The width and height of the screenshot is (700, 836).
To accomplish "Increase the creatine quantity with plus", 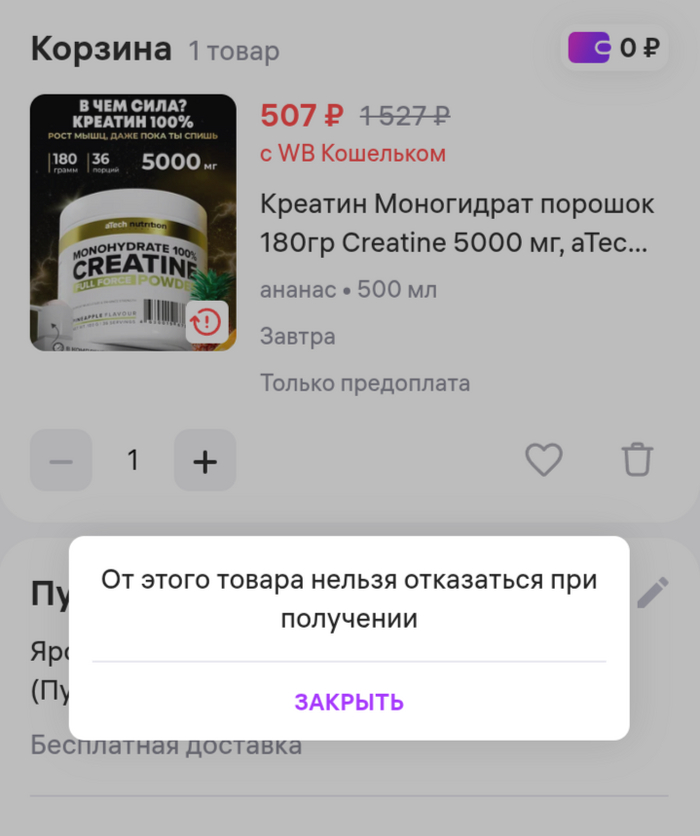I will 205,461.
